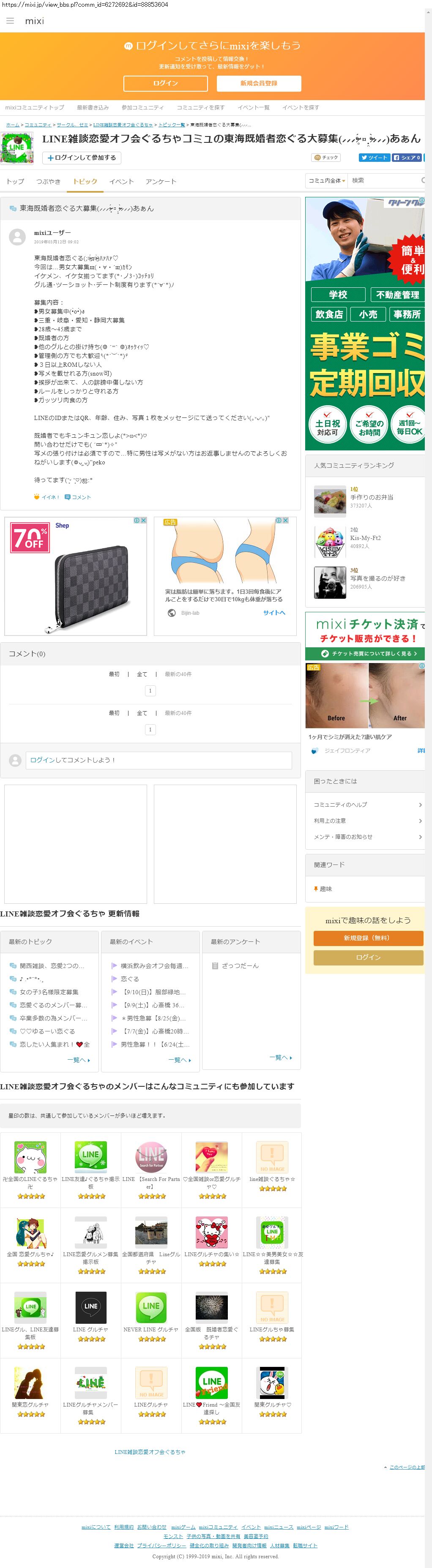Screen dimensions: 432x1568
Task: Tap the 新規登録（無料） button
Action: tap(368, 938)
